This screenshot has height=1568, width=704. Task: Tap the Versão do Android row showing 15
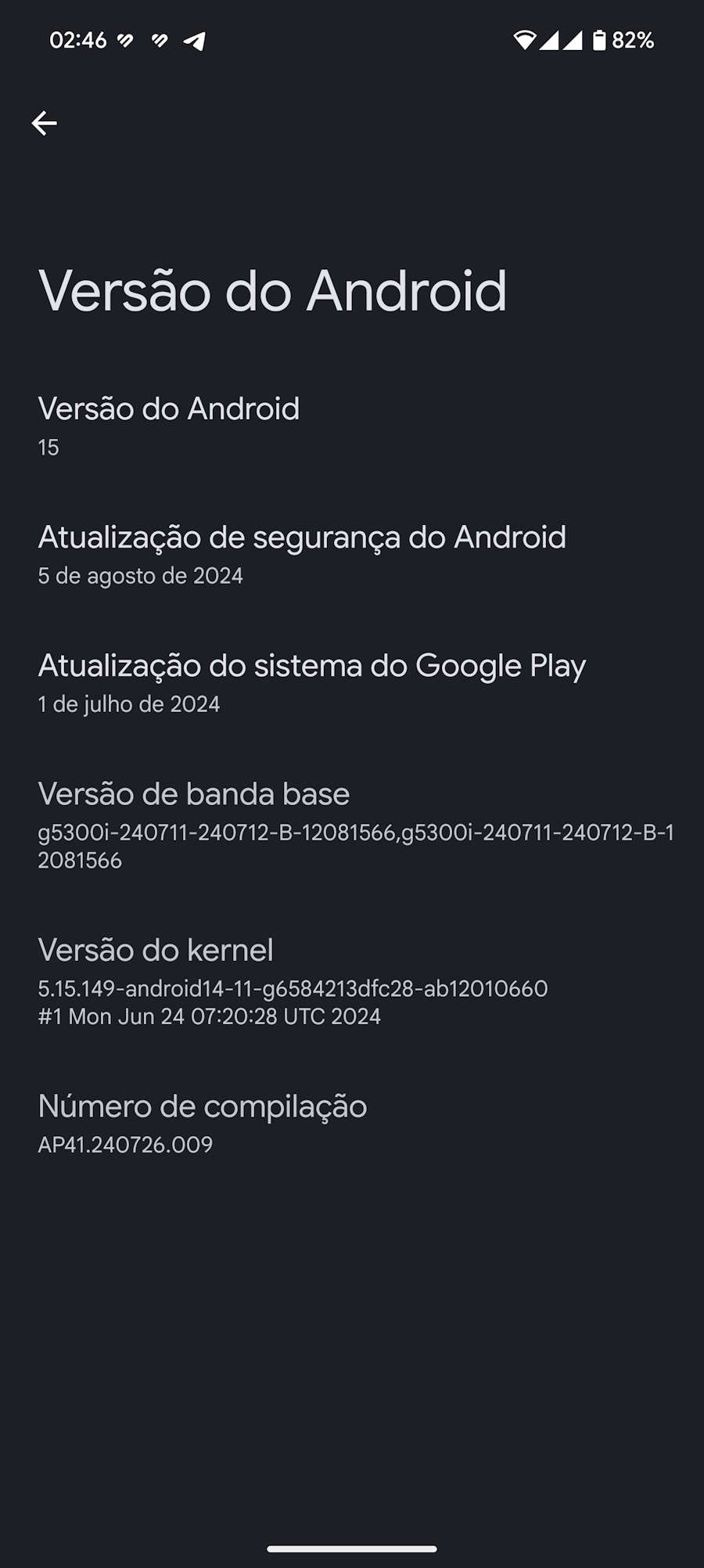(352, 426)
